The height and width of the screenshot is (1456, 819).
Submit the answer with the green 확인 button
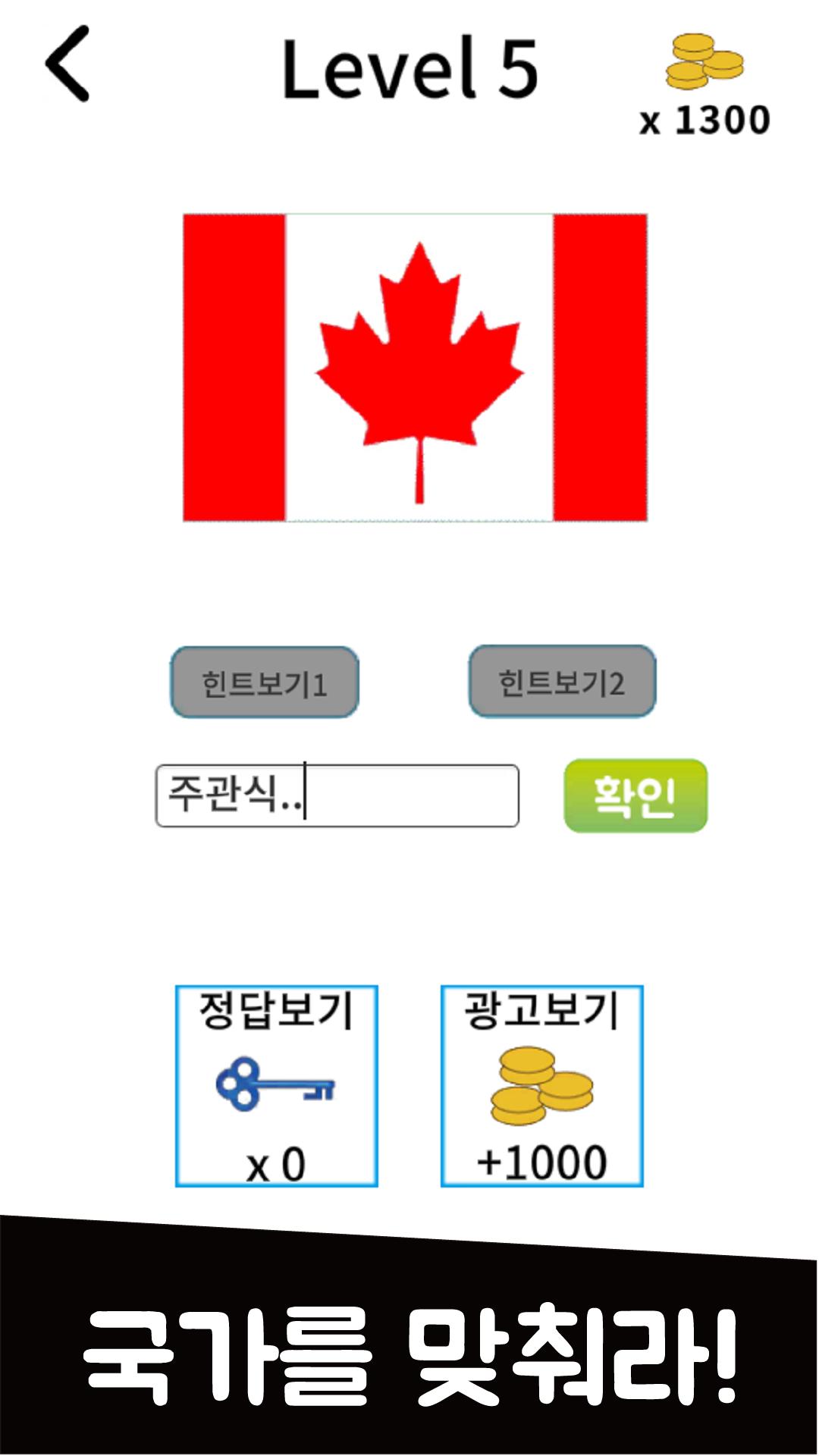pyautogui.click(x=635, y=795)
